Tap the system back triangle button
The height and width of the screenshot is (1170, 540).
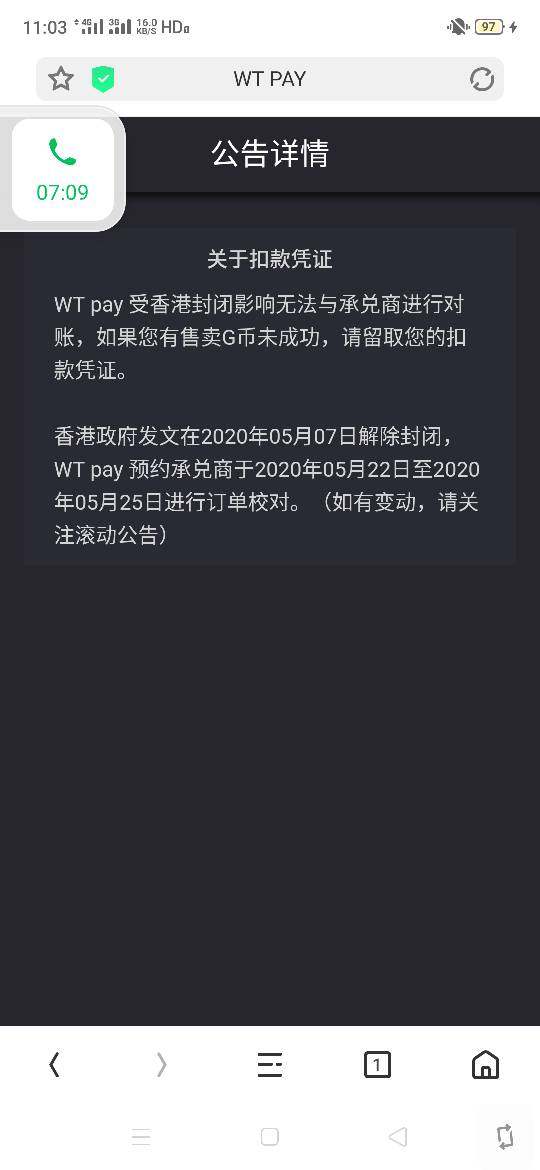pyautogui.click(x=398, y=1136)
